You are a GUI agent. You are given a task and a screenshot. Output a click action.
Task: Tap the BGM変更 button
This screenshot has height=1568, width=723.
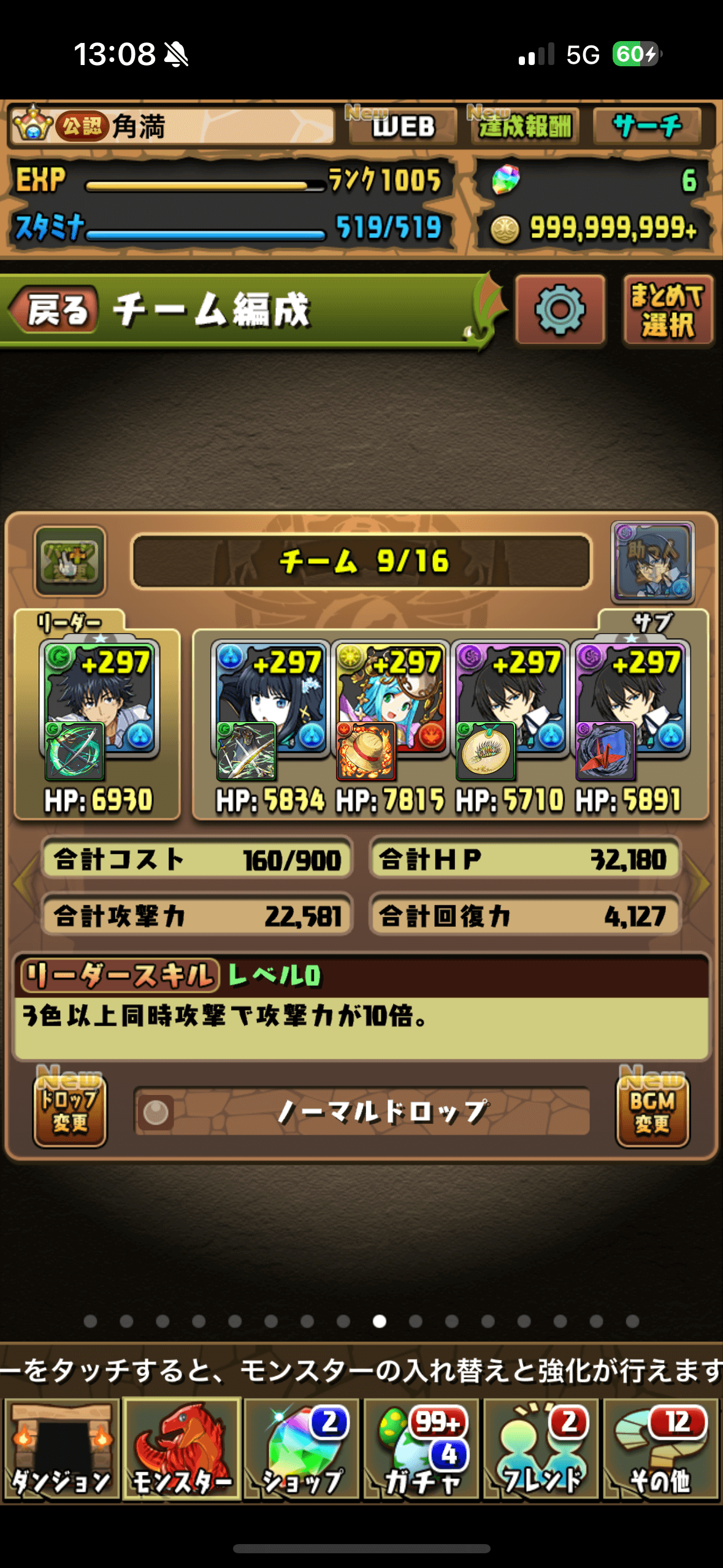(652, 1111)
